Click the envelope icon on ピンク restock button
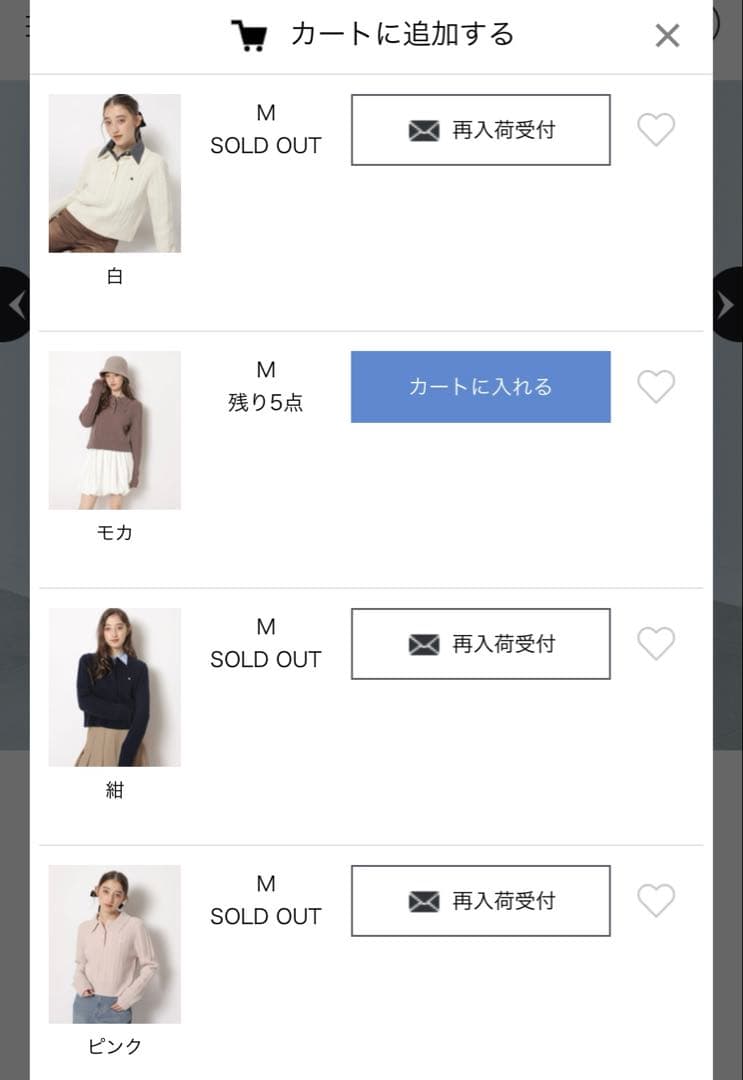 click(423, 900)
